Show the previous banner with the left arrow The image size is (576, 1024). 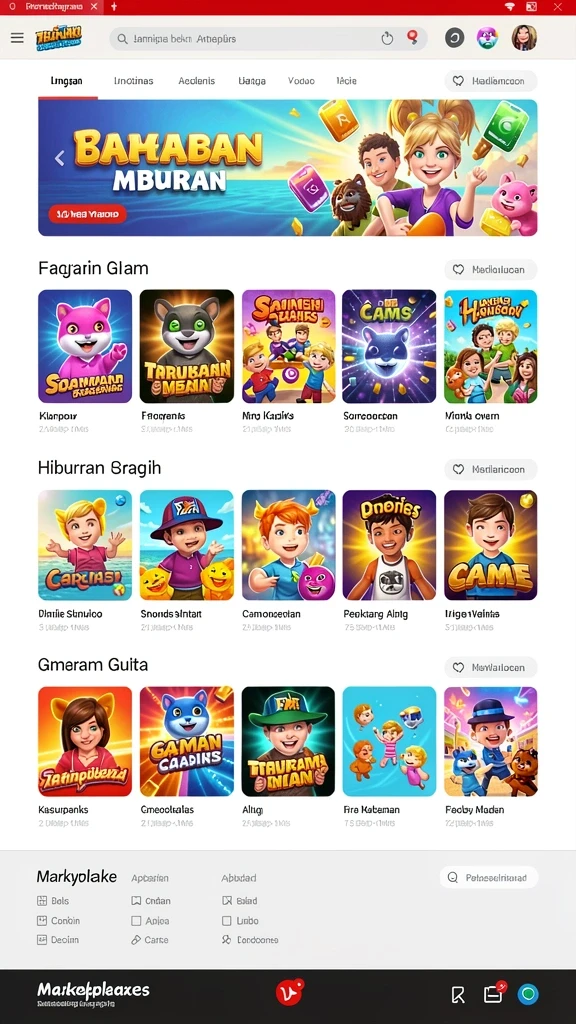59,157
